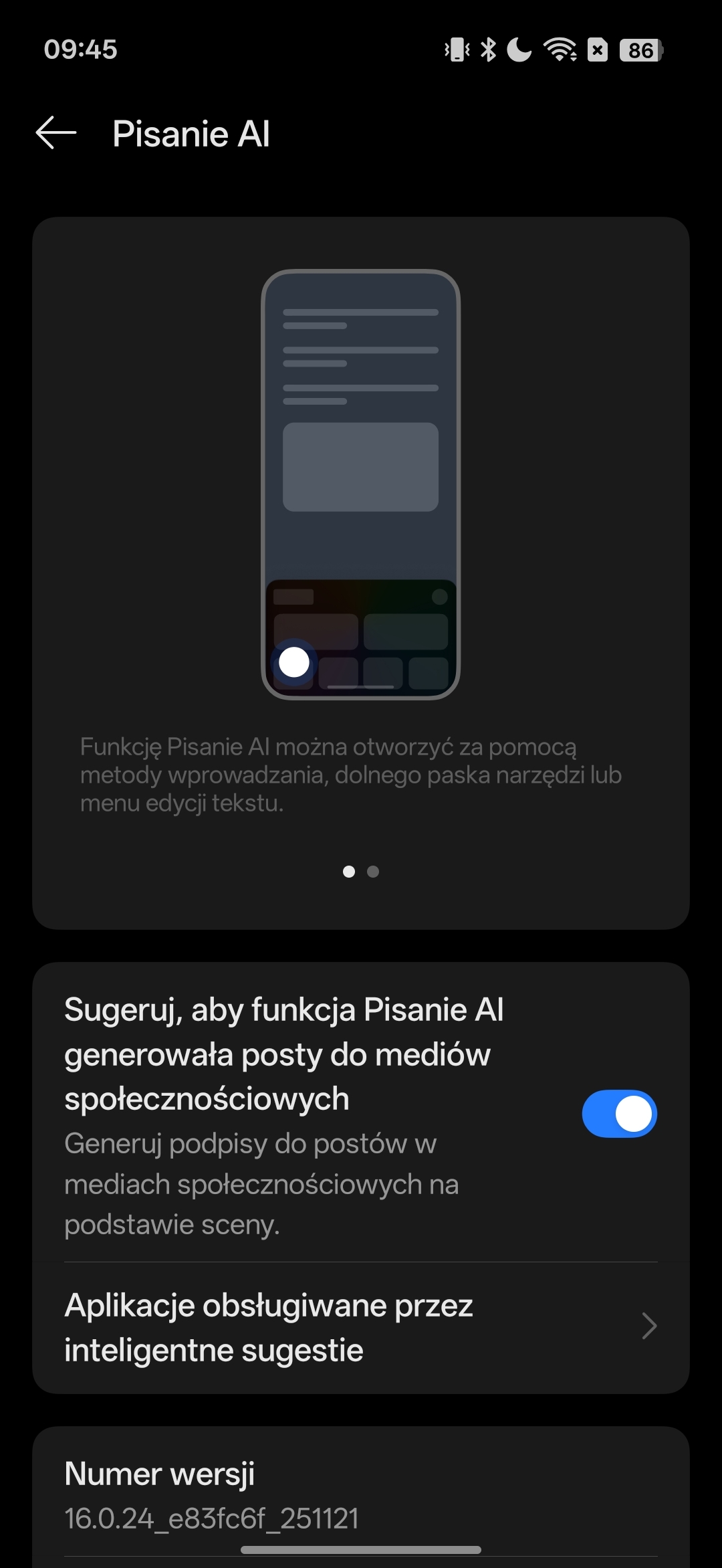
Task: Disable social media post suggestions toggle
Action: [619, 1114]
